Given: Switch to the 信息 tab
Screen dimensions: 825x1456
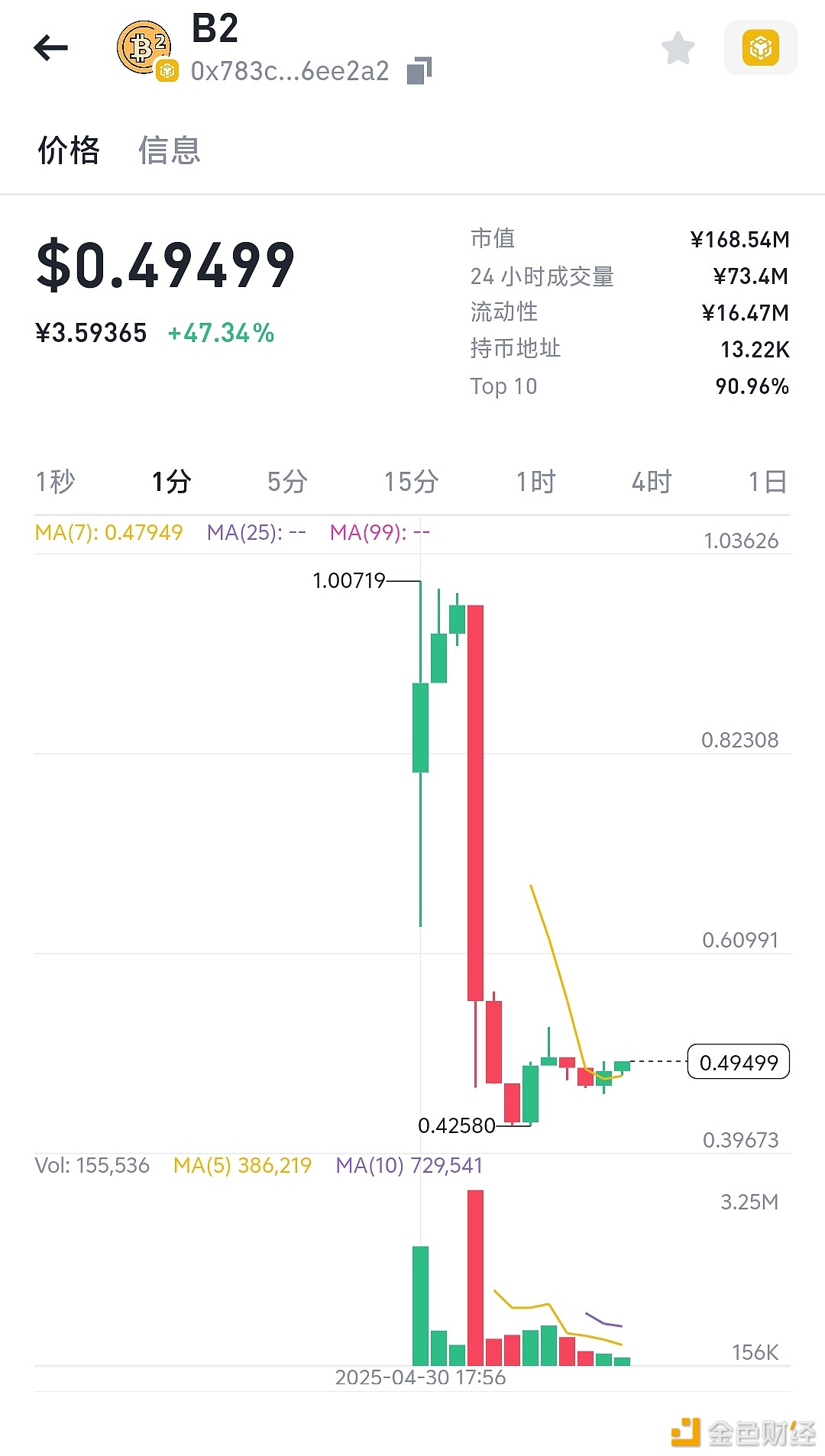Looking at the screenshot, I should click(x=170, y=150).
